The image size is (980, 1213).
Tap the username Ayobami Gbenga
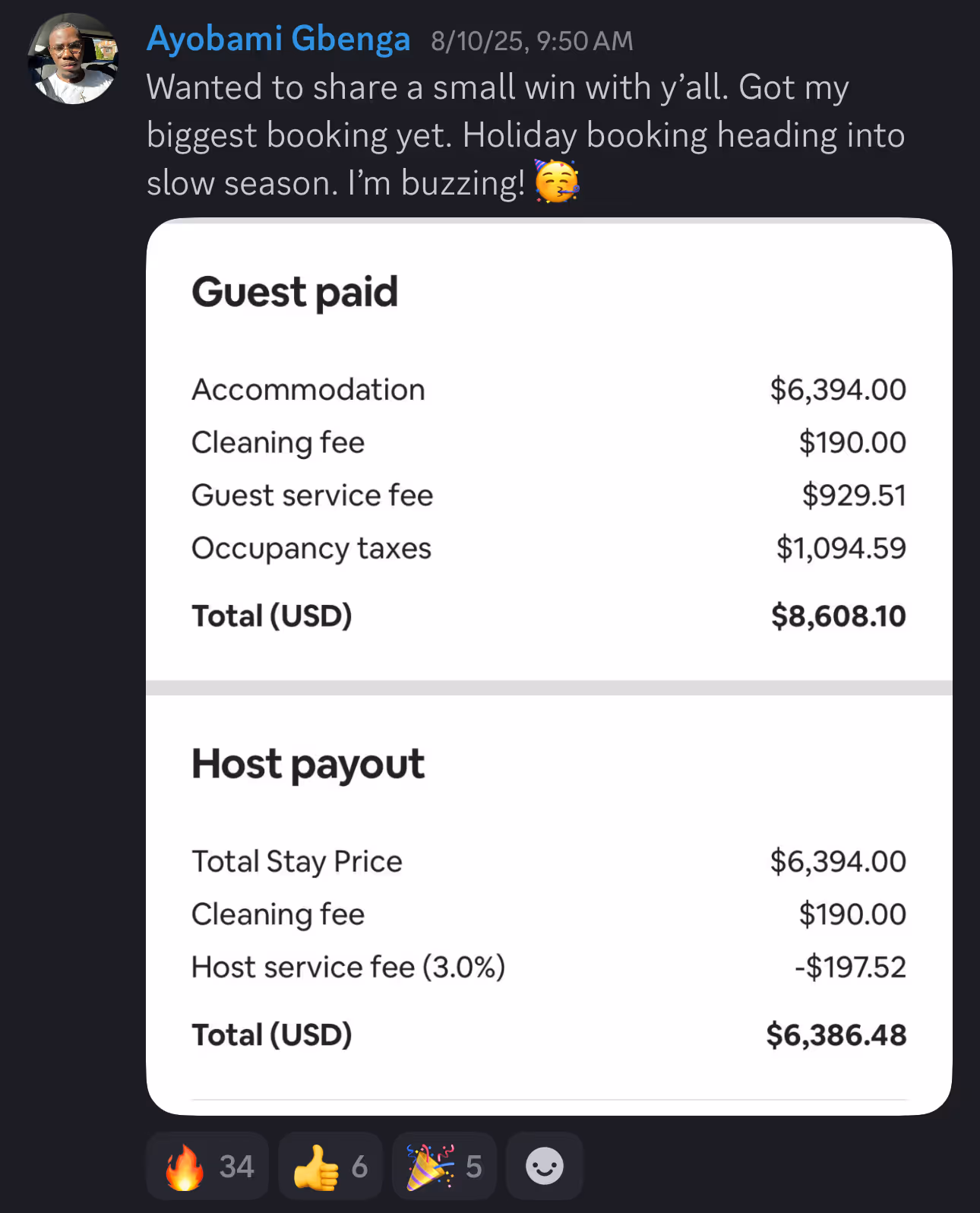click(x=278, y=40)
